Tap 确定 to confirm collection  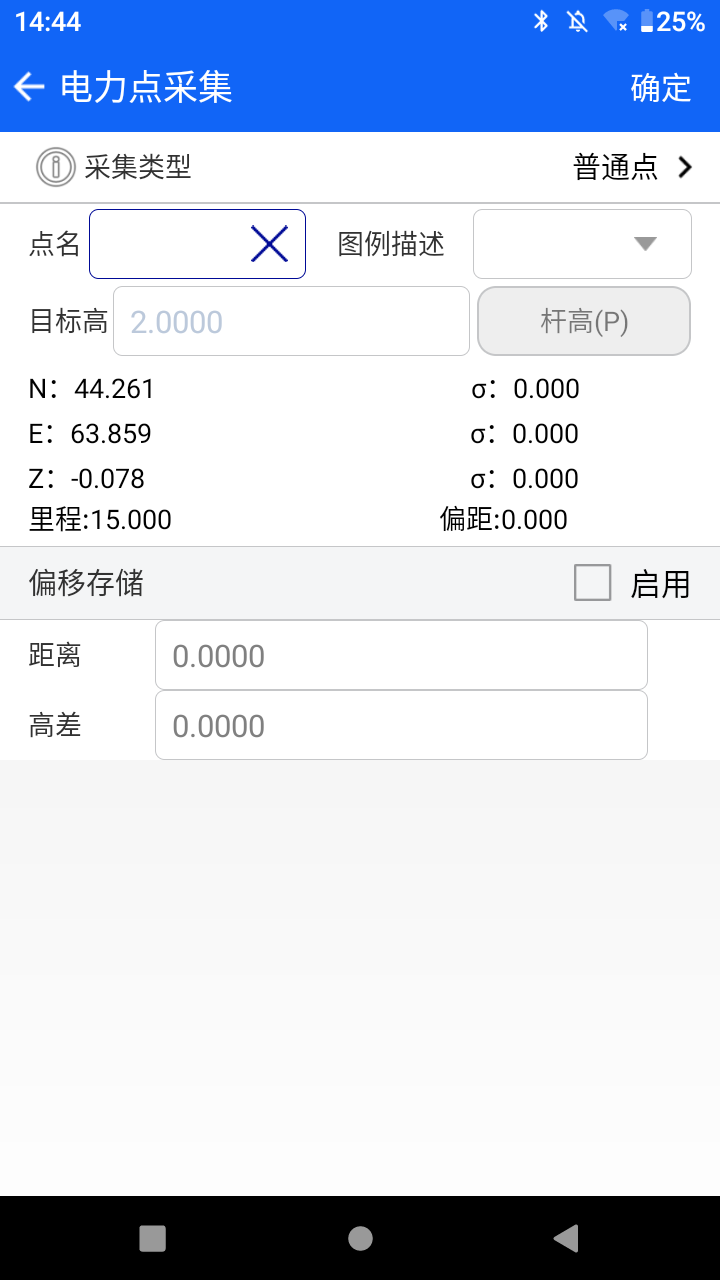tap(661, 88)
